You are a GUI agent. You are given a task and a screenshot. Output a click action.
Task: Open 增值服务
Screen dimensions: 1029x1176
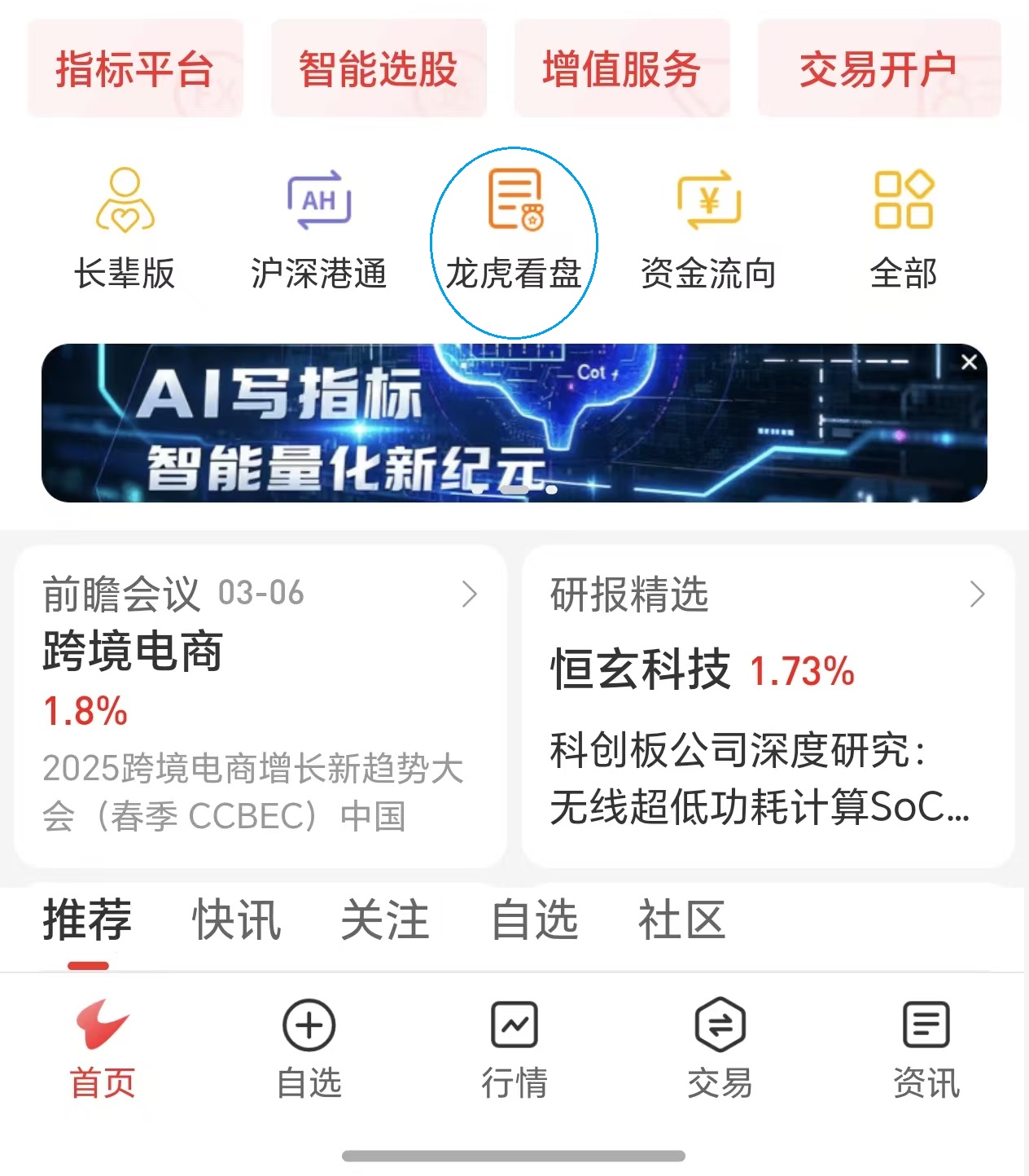622,68
